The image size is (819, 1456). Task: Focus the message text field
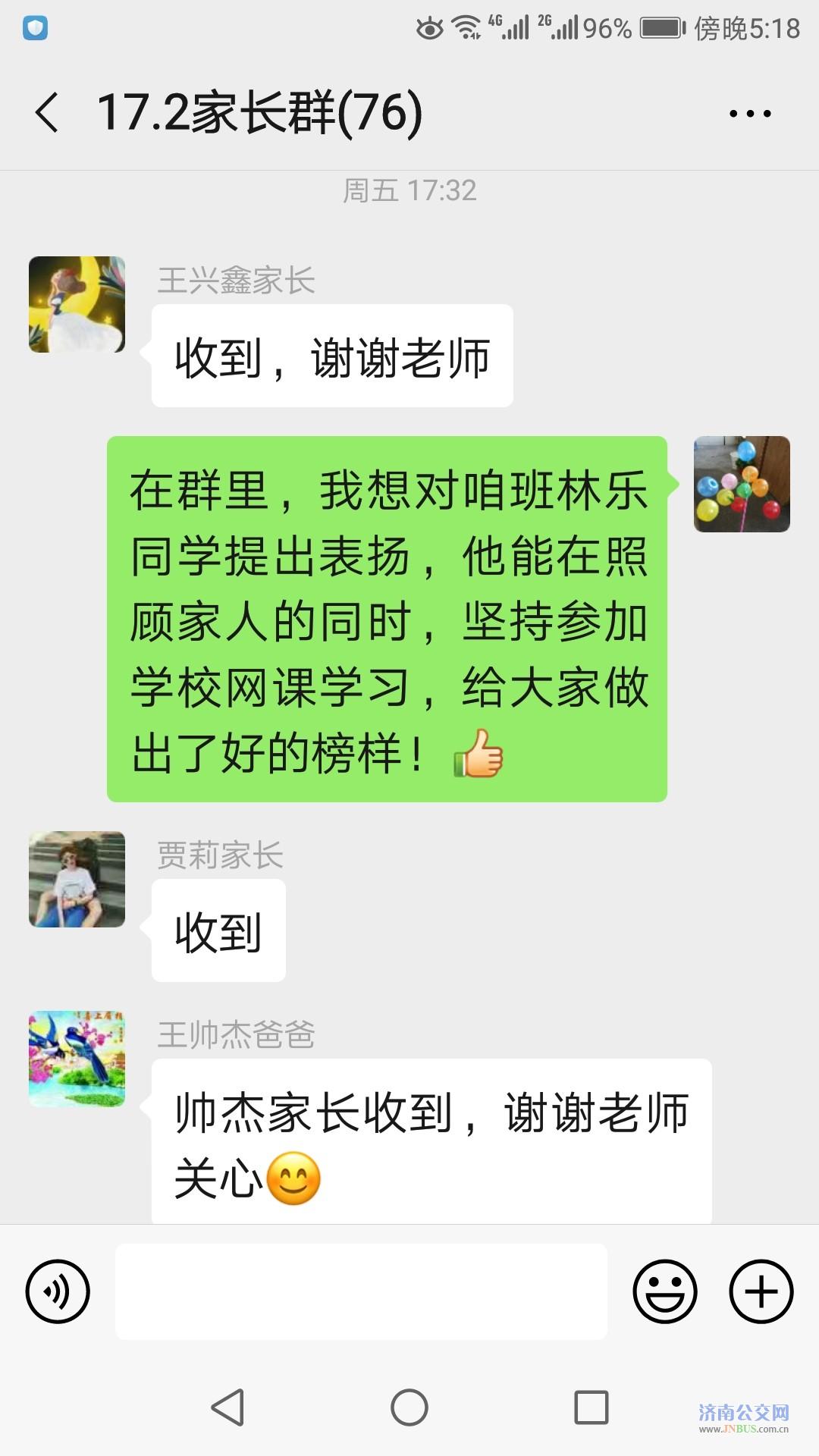click(x=361, y=1291)
